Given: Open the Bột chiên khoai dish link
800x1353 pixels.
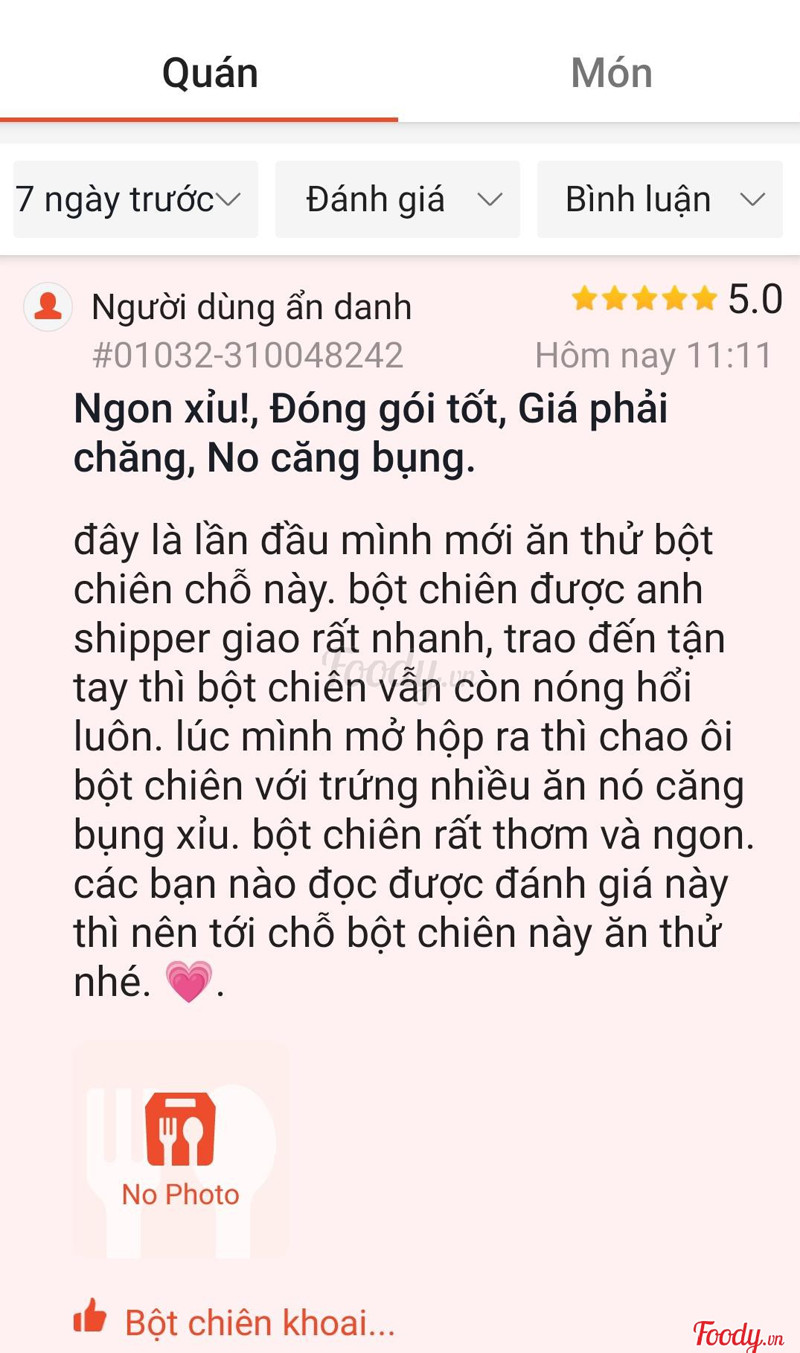Looking at the screenshot, I should 258,1322.
